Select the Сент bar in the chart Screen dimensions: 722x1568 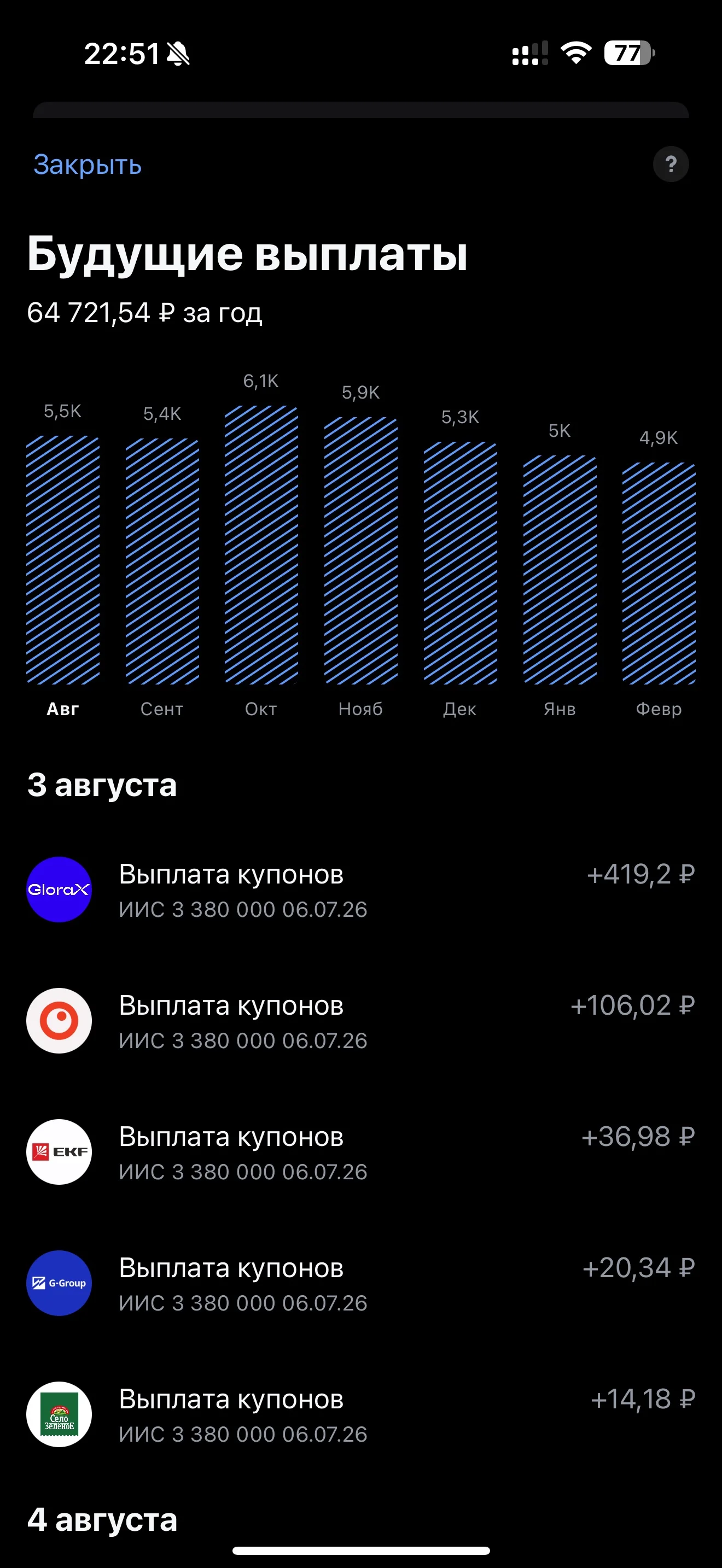(x=162, y=561)
